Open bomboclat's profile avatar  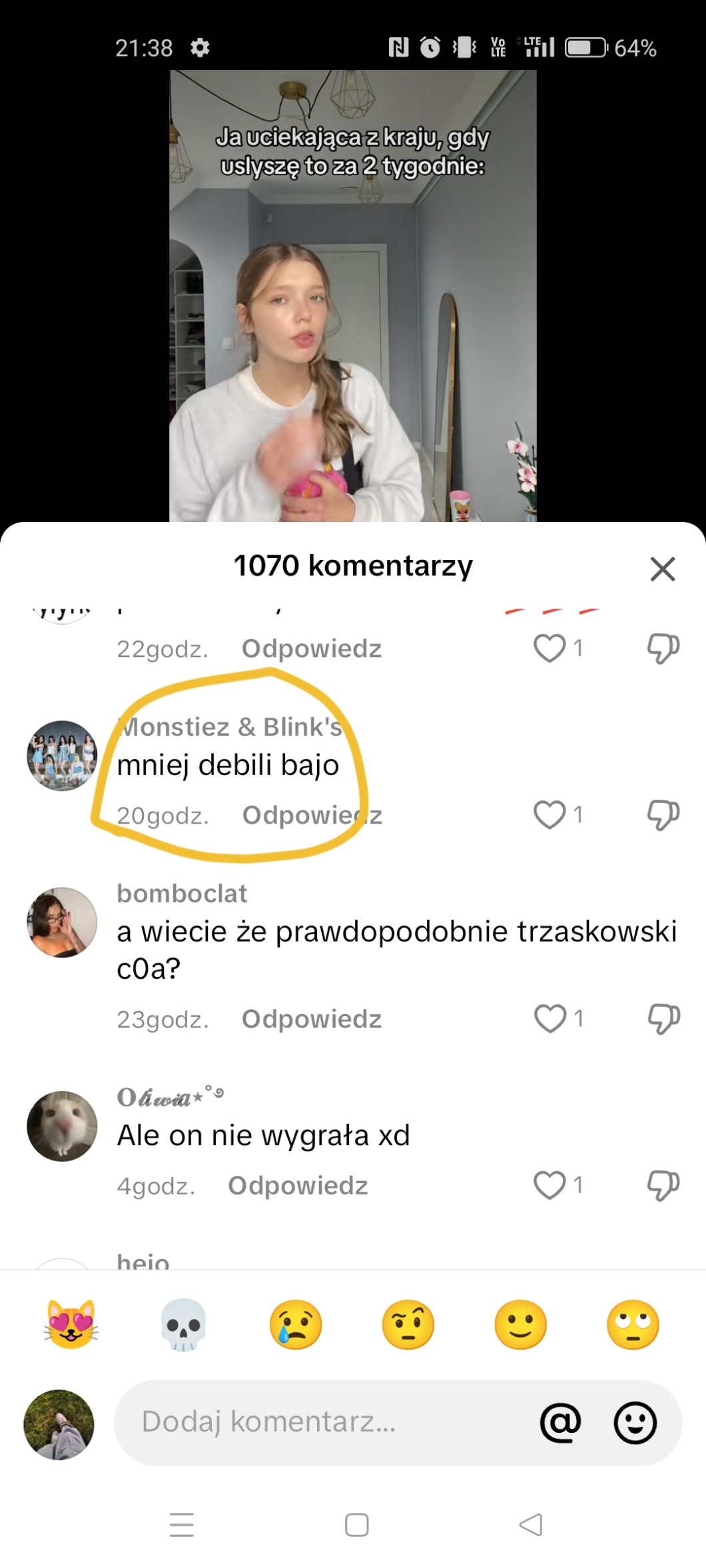click(62, 922)
